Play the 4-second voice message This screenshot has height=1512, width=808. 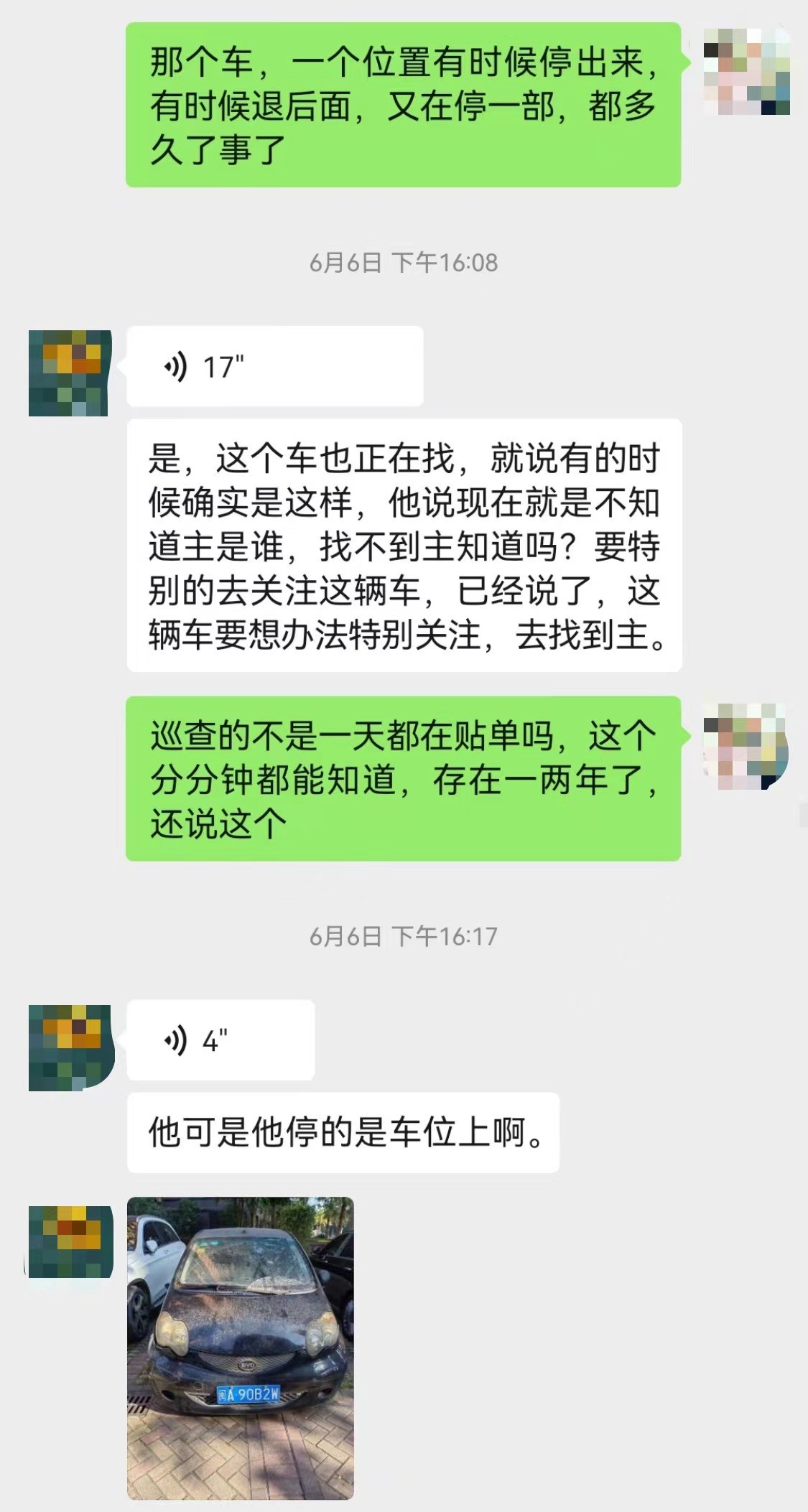tap(220, 1040)
